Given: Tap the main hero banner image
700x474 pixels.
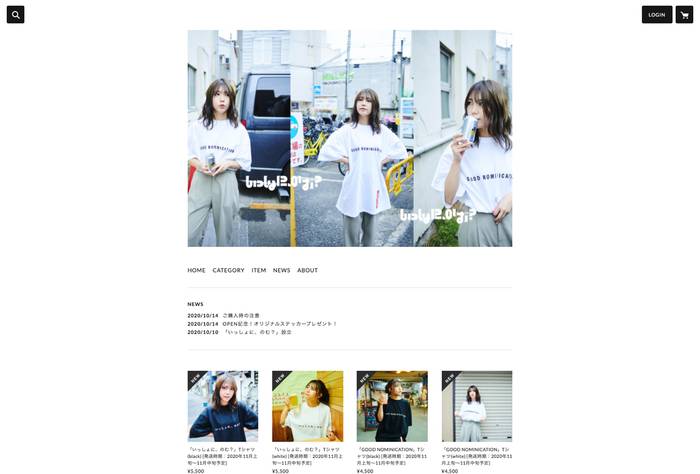Looking at the screenshot, I should (x=349, y=138).
